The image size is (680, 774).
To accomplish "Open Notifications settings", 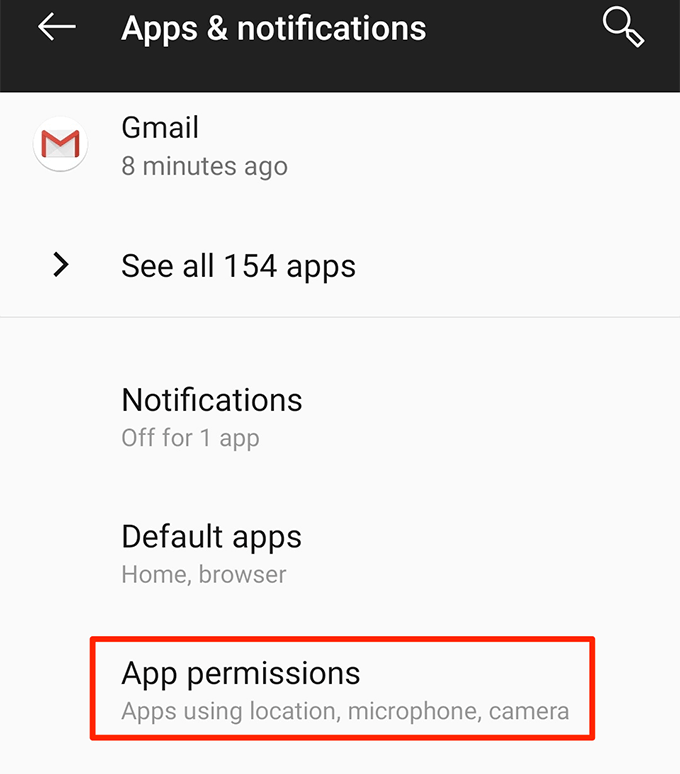I will [x=211, y=417].
